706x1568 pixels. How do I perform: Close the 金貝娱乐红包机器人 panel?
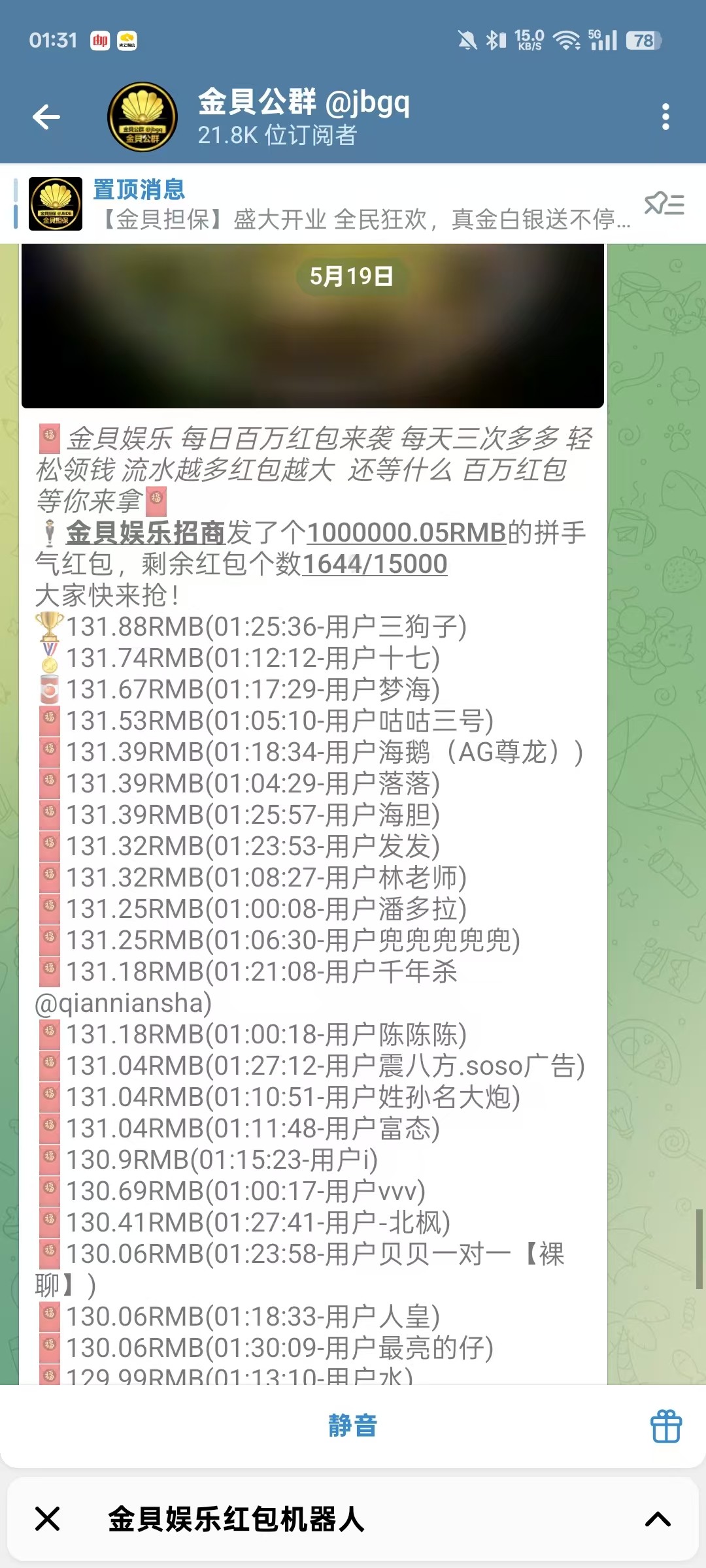48,1519
